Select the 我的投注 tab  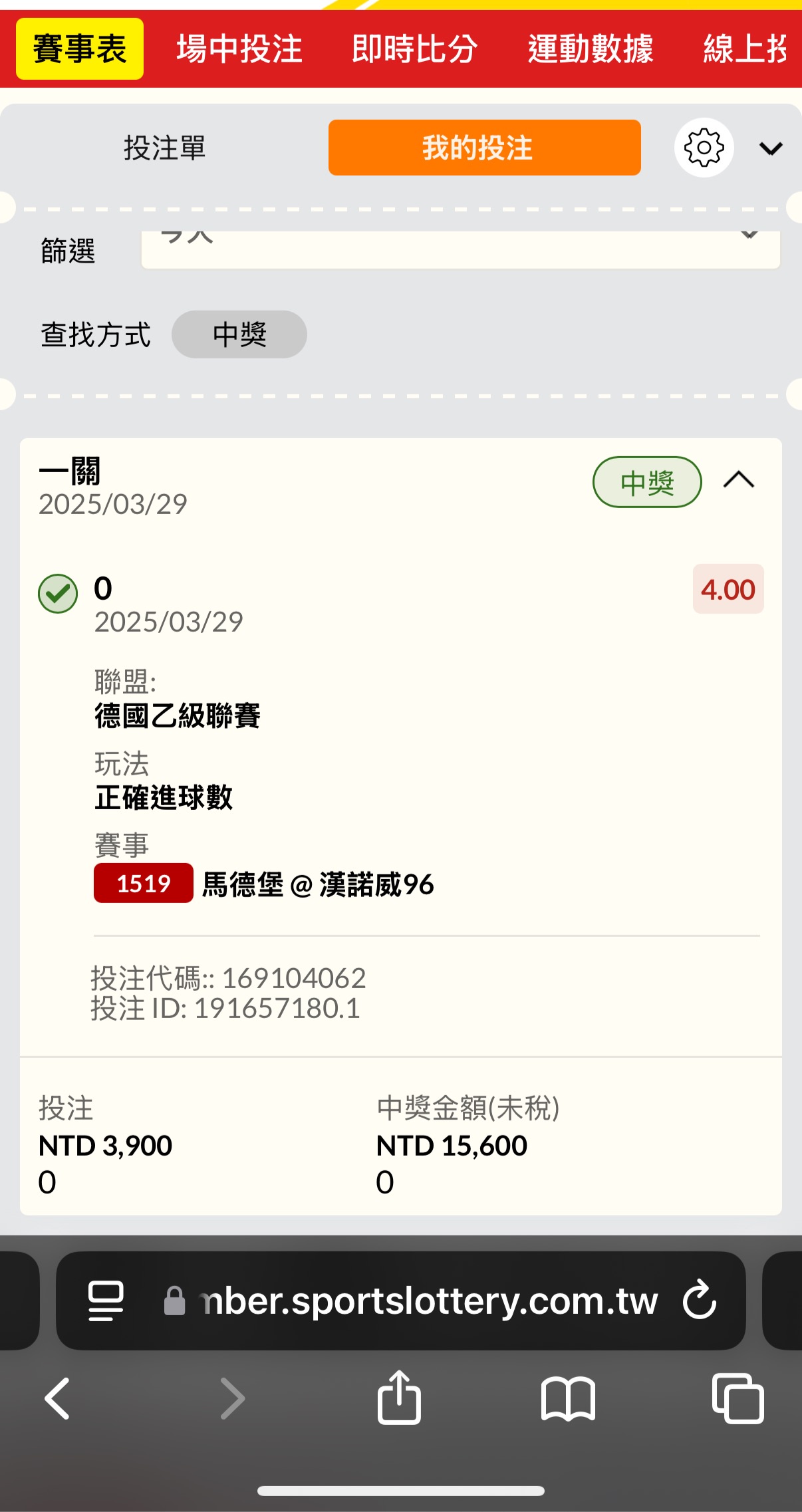click(485, 148)
